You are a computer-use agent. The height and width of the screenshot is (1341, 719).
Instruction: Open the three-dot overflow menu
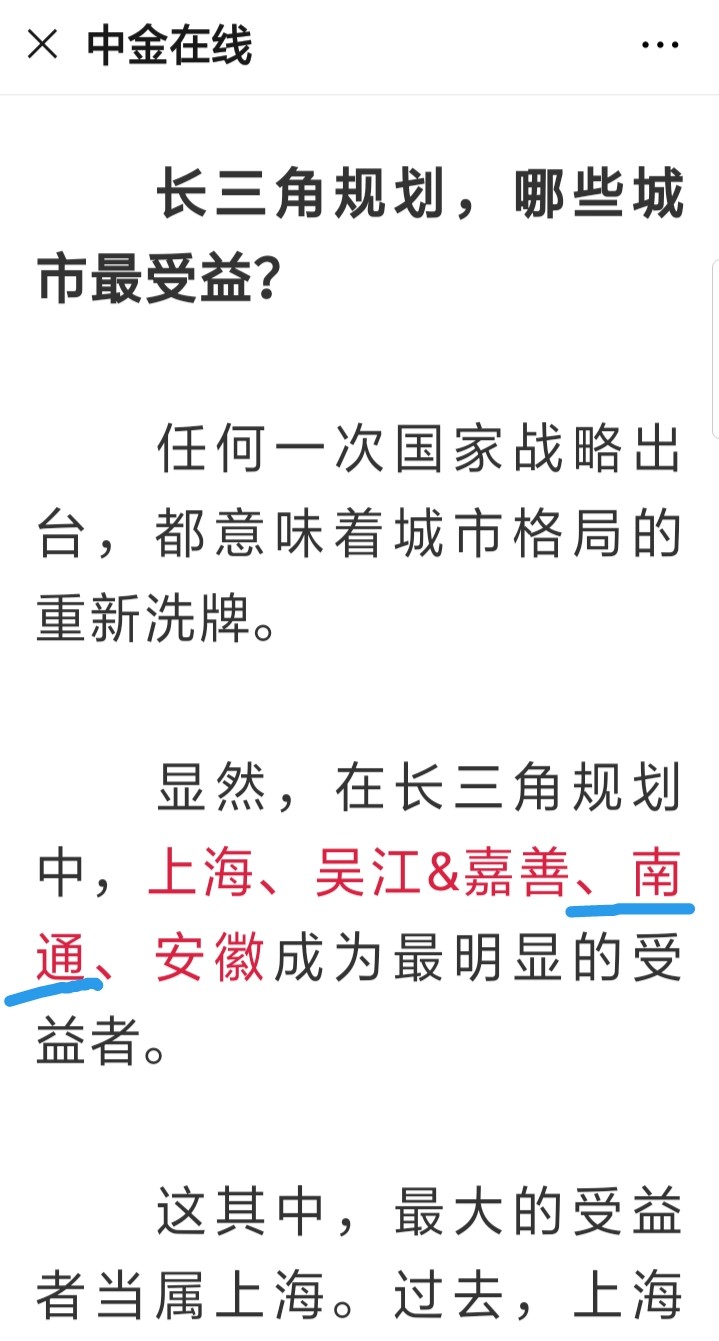pyautogui.click(x=659, y=46)
